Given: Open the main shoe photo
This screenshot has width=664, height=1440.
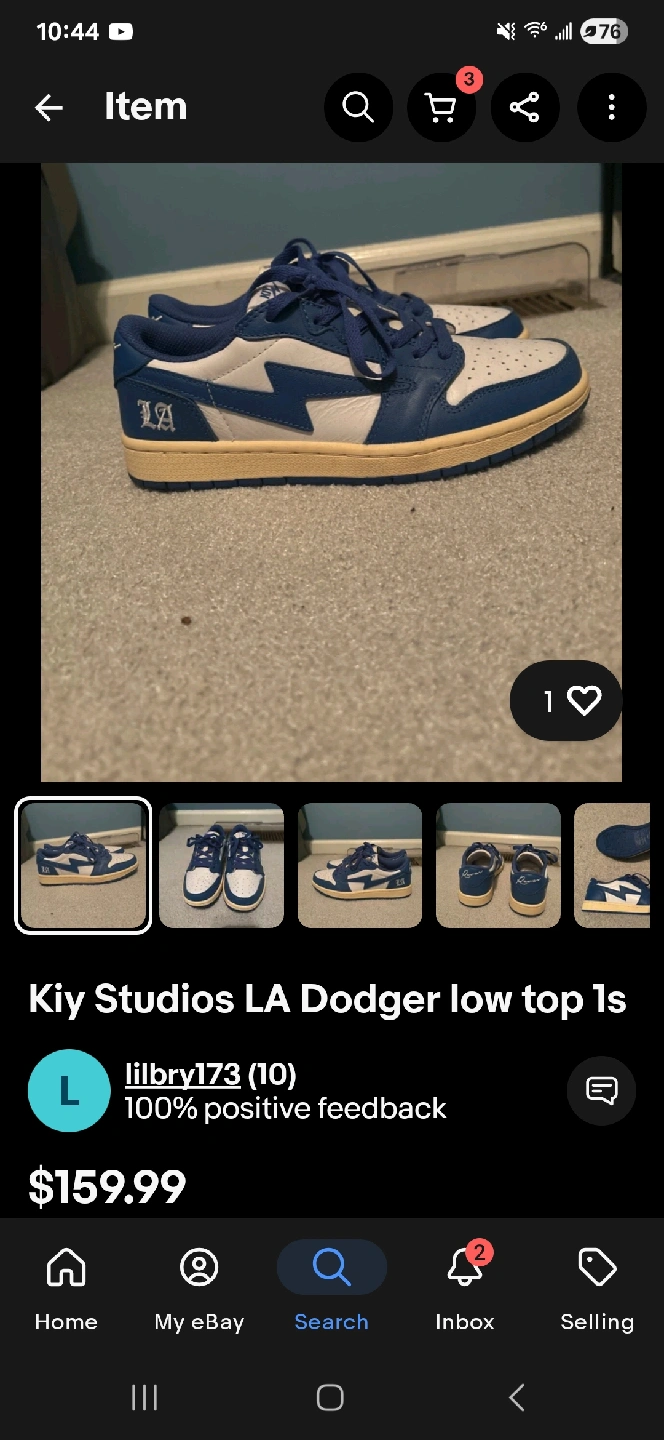Looking at the screenshot, I should coord(331,472).
